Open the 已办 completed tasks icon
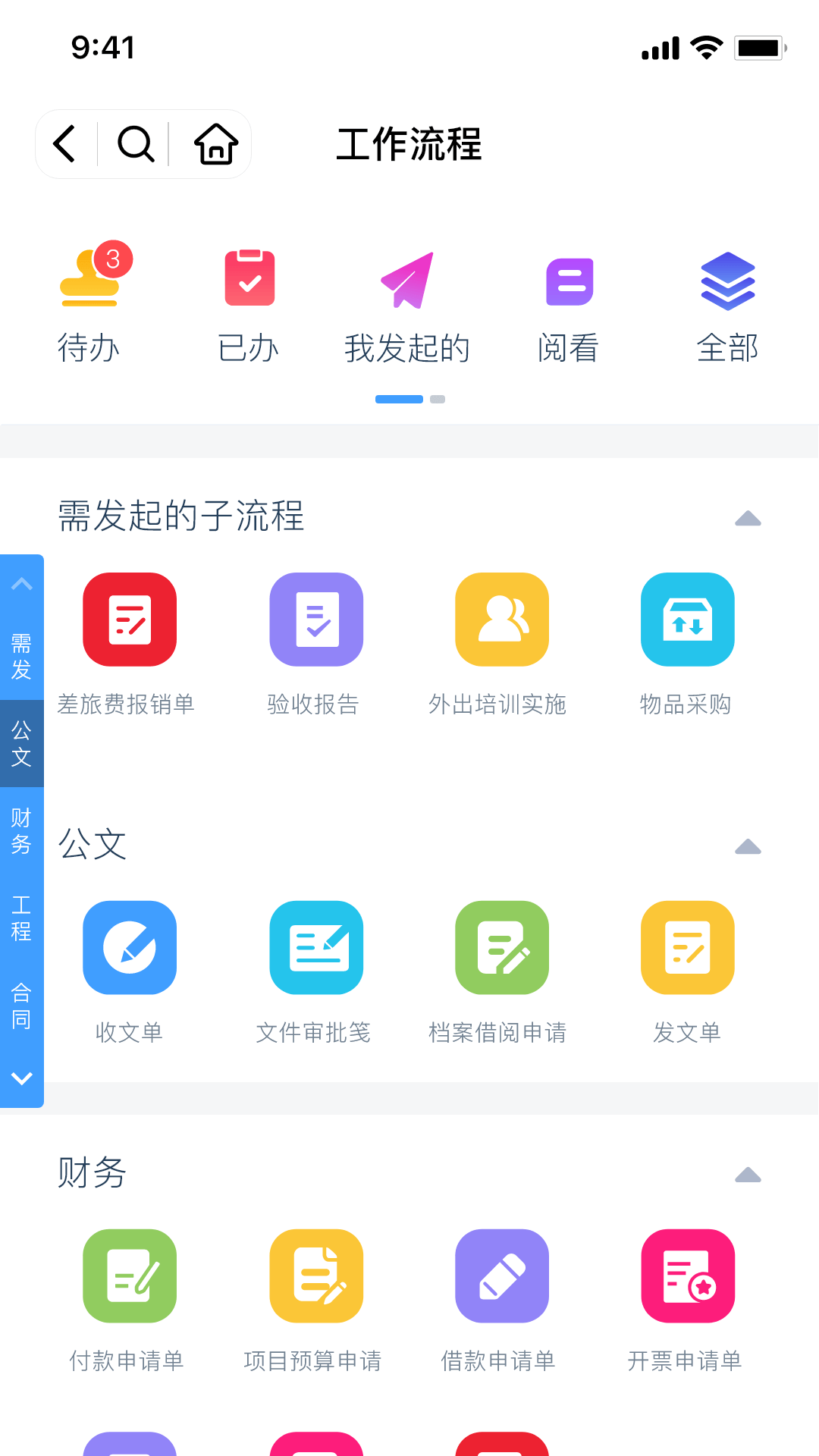Viewport: 819px width, 1456px height. (249, 303)
